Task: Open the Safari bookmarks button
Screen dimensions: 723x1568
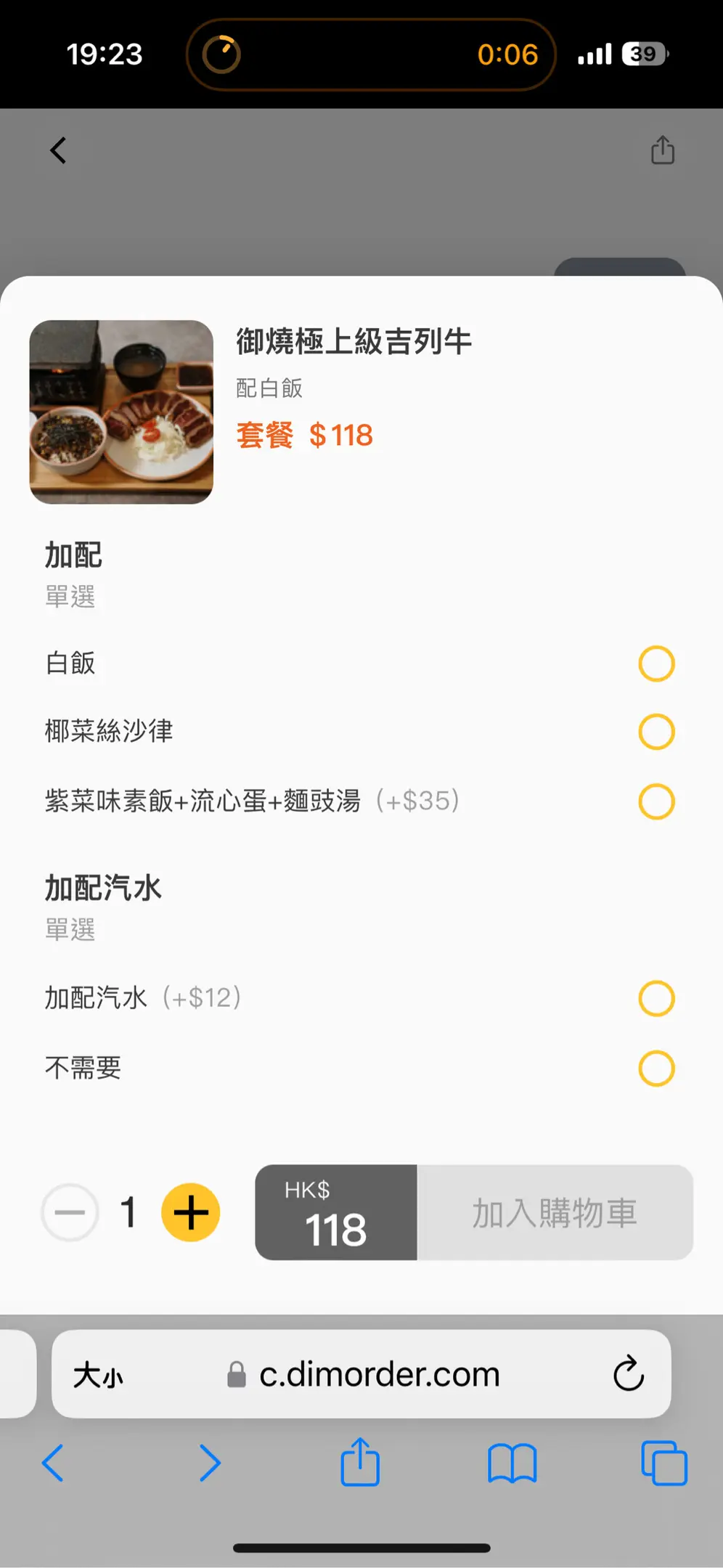Action: 512,1463
